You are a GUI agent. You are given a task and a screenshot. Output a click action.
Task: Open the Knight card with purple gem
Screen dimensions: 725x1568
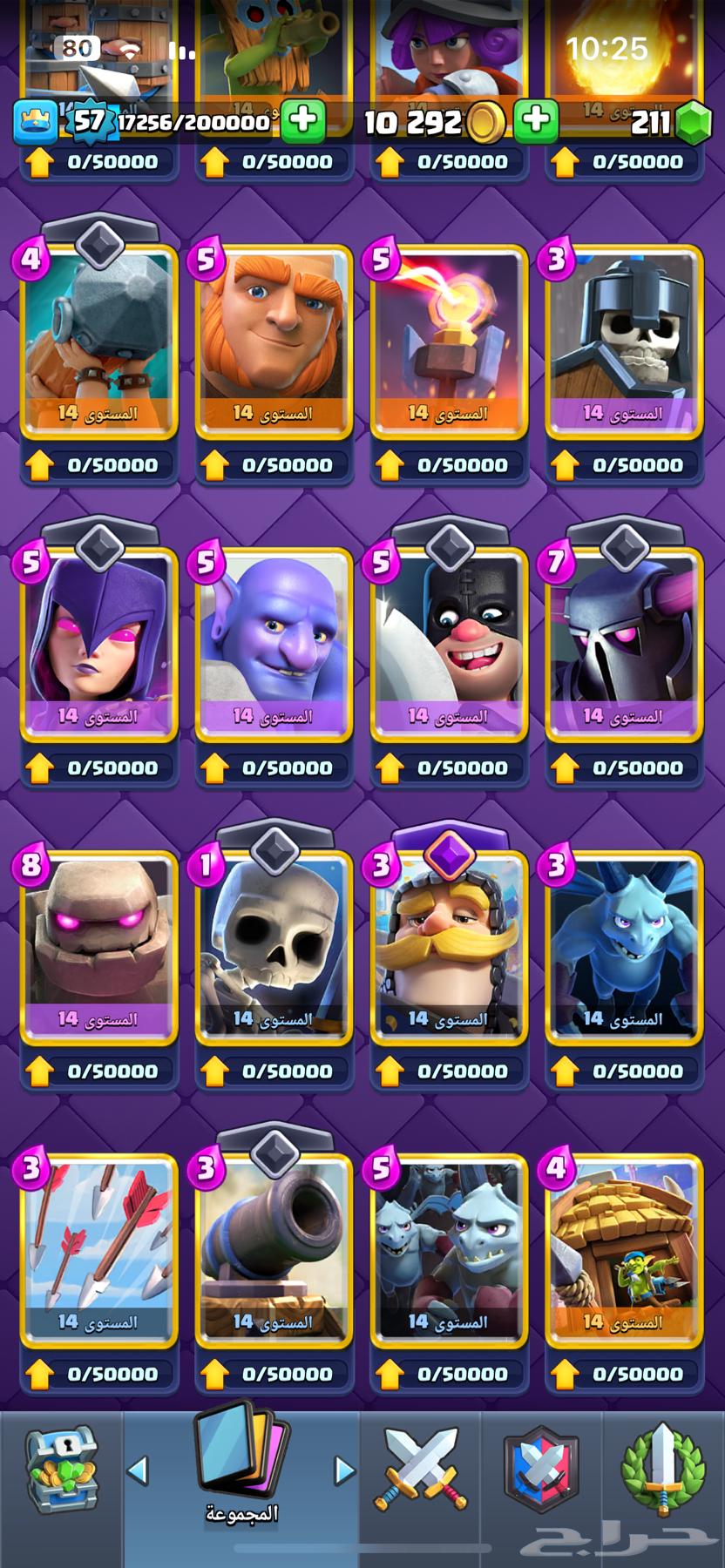tap(449, 946)
